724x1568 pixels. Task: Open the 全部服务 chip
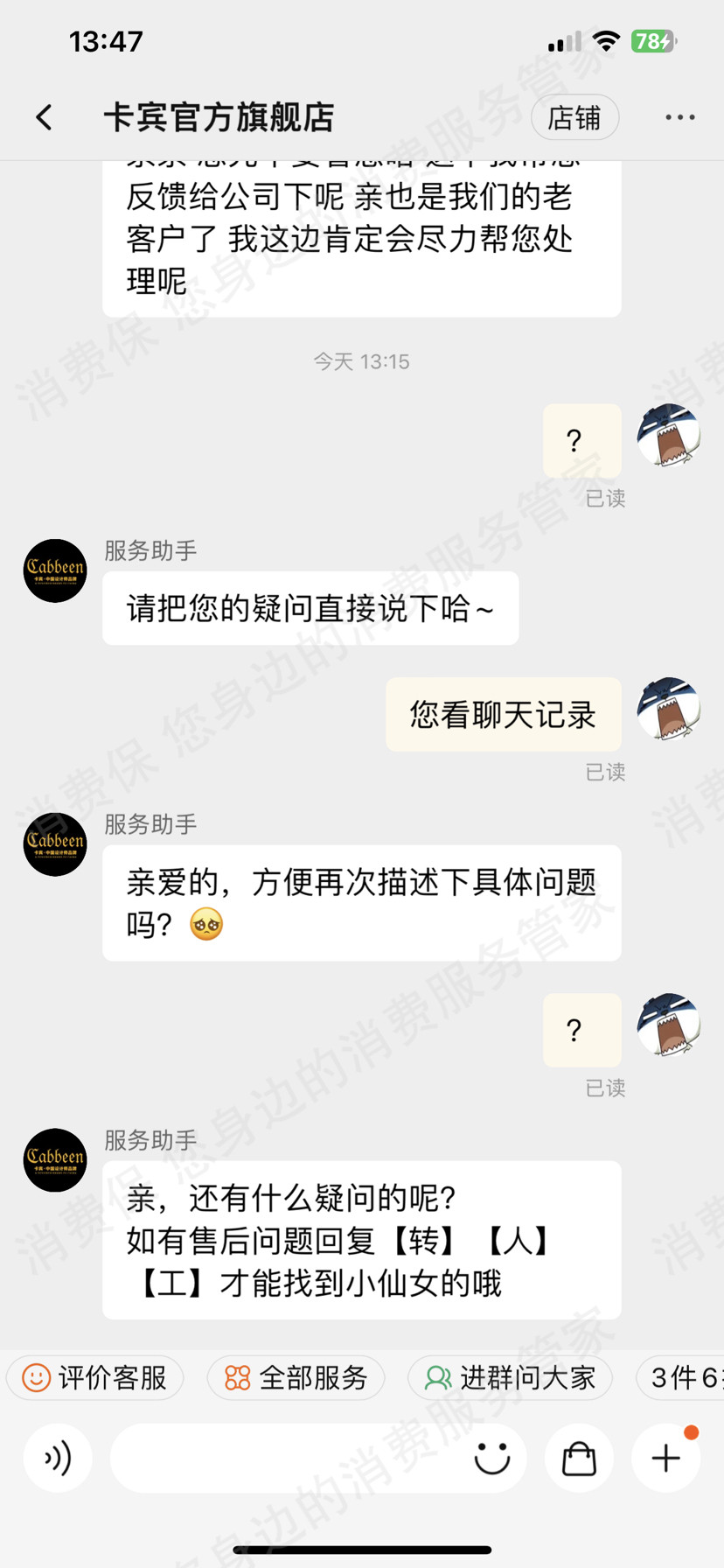(x=296, y=1378)
